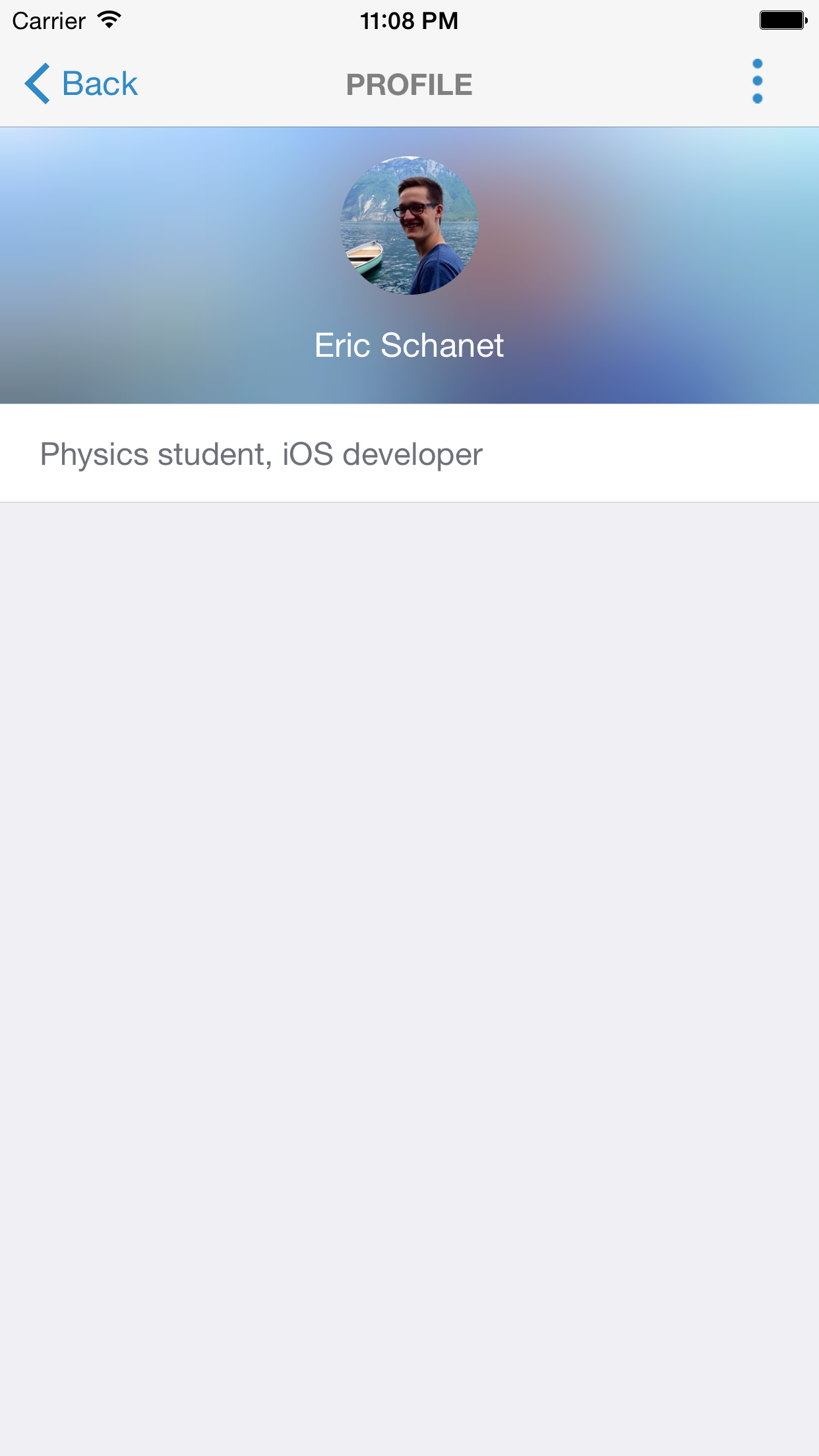Open the three-dot overflow menu

(x=757, y=81)
